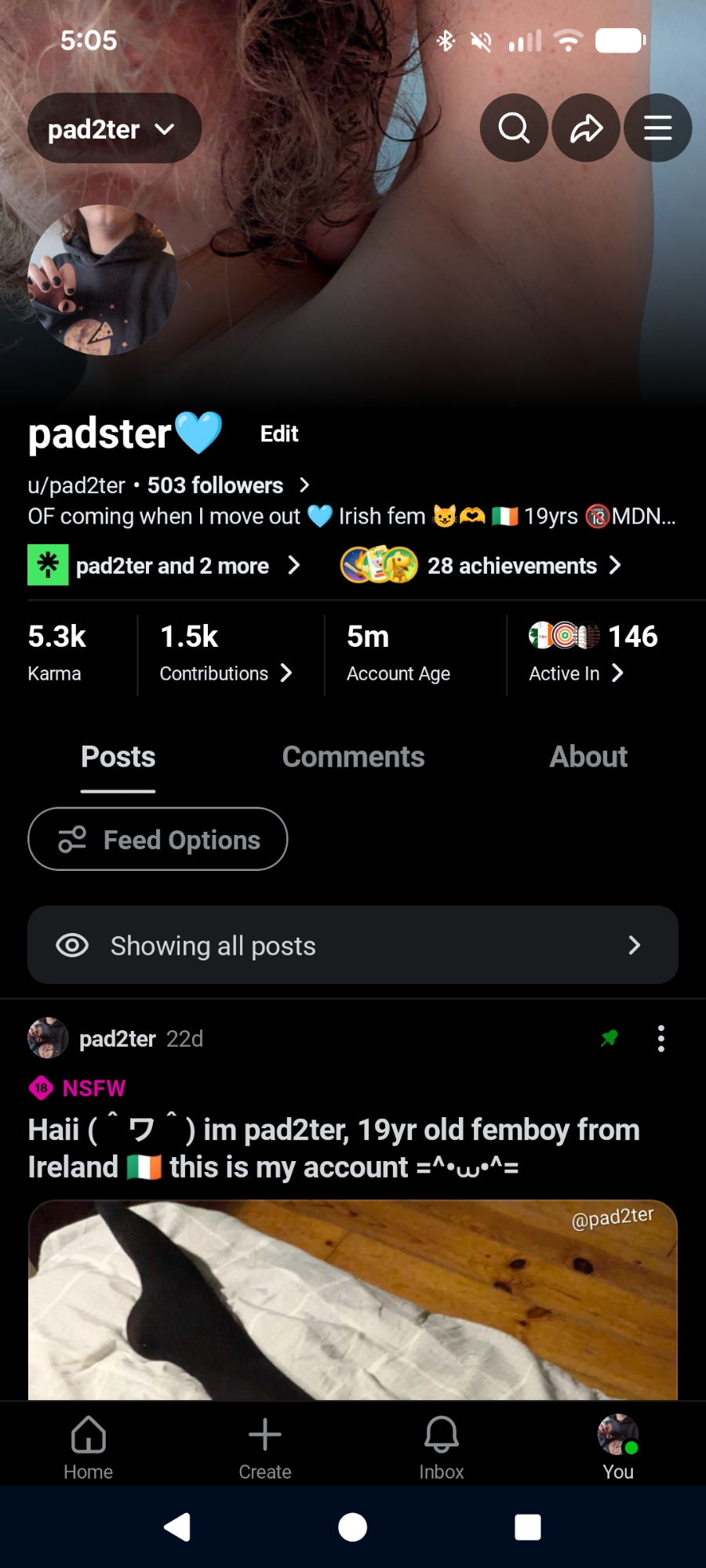View the 28 achievements
The width and height of the screenshot is (706, 1568).
[511, 565]
